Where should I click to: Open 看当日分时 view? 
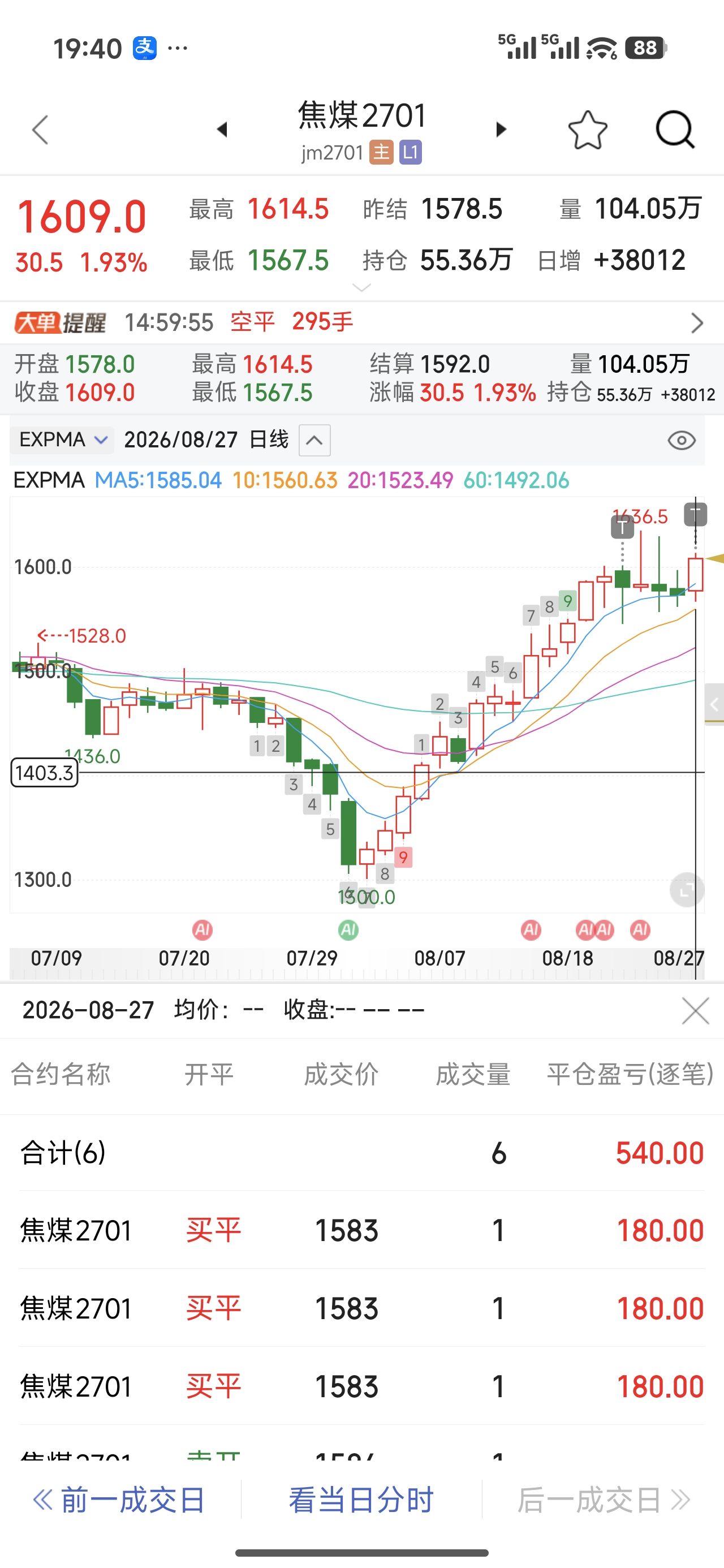pyautogui.click(x=361, y=1501)
